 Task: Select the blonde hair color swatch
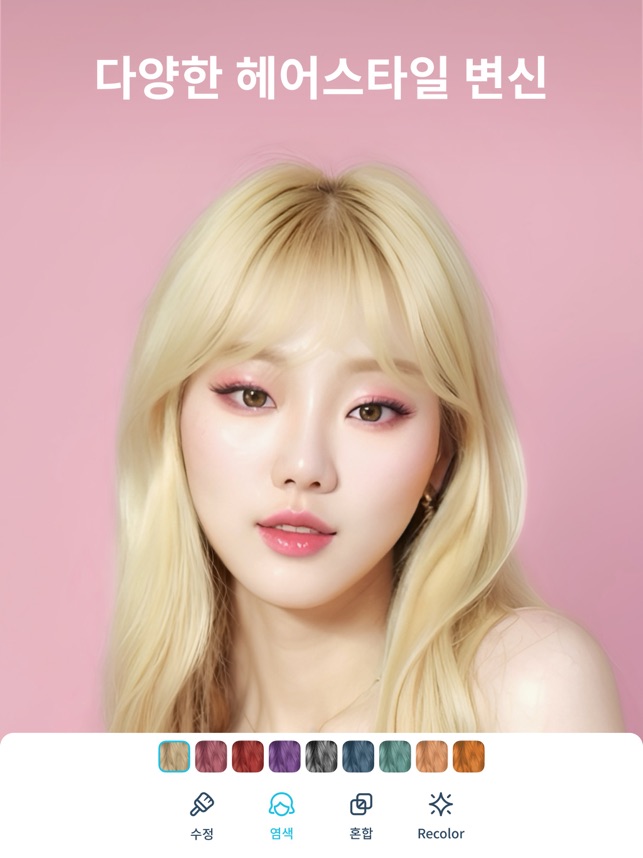tap(174, 757)
